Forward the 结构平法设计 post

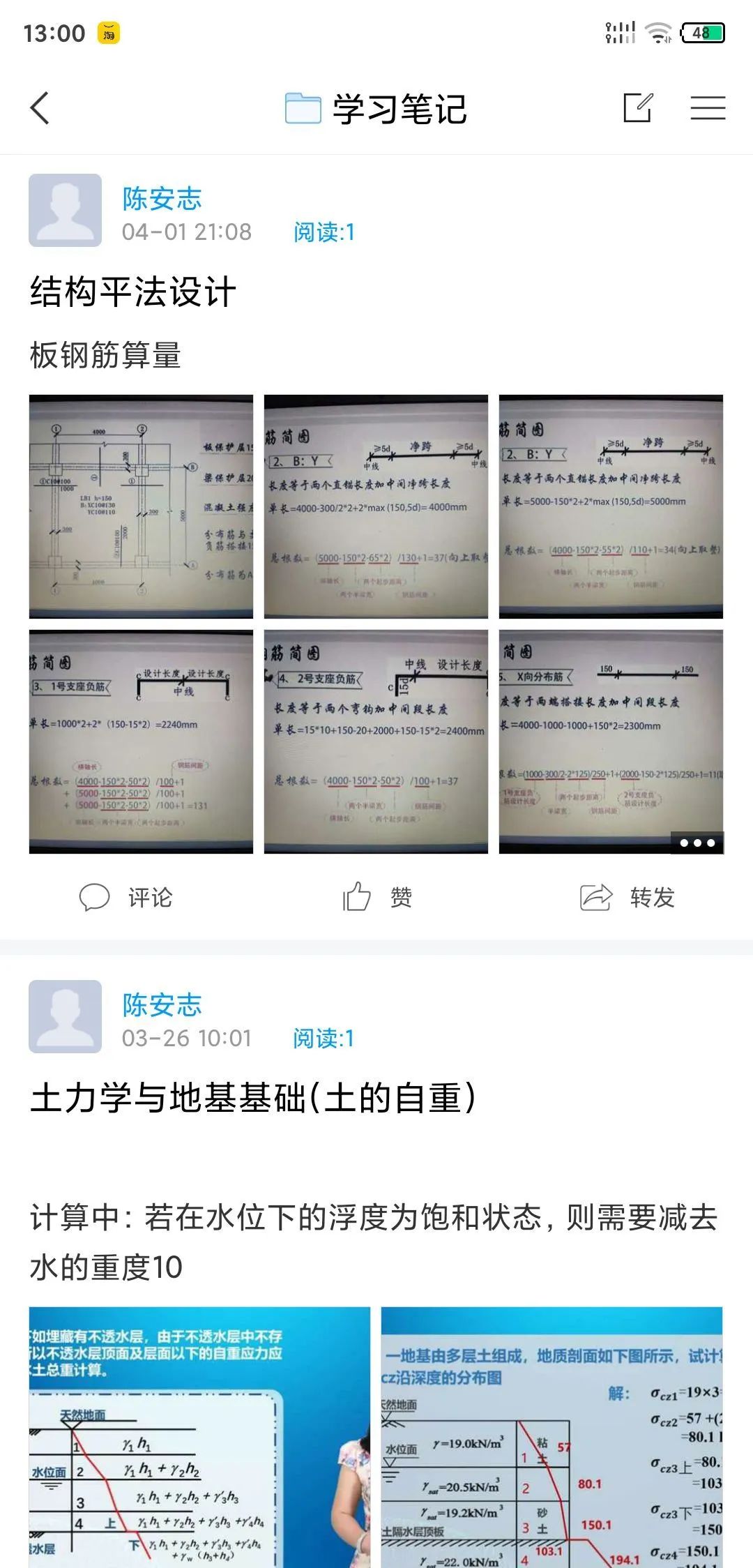[627, 897]
